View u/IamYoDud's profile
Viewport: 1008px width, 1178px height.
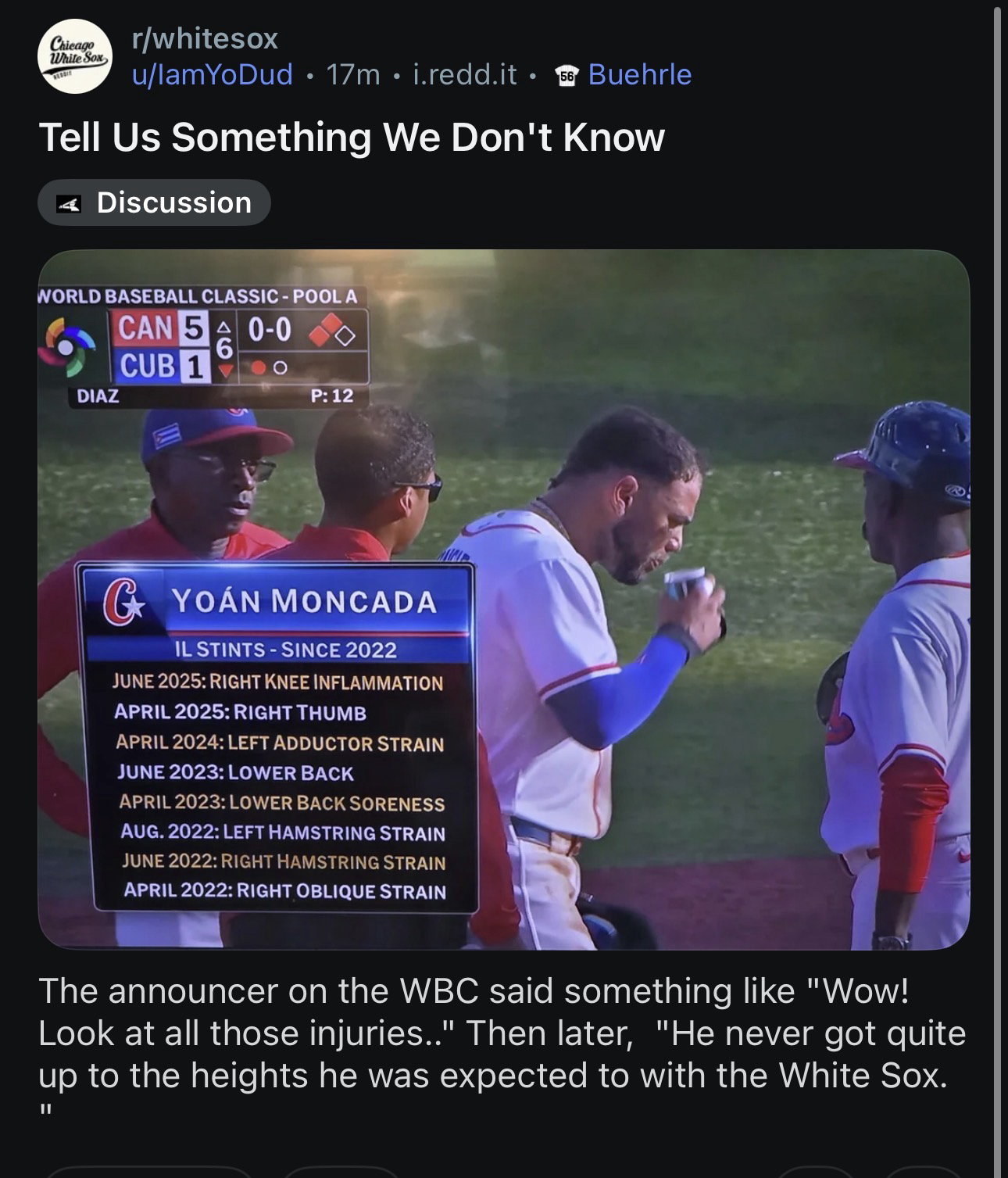(212, 75)
